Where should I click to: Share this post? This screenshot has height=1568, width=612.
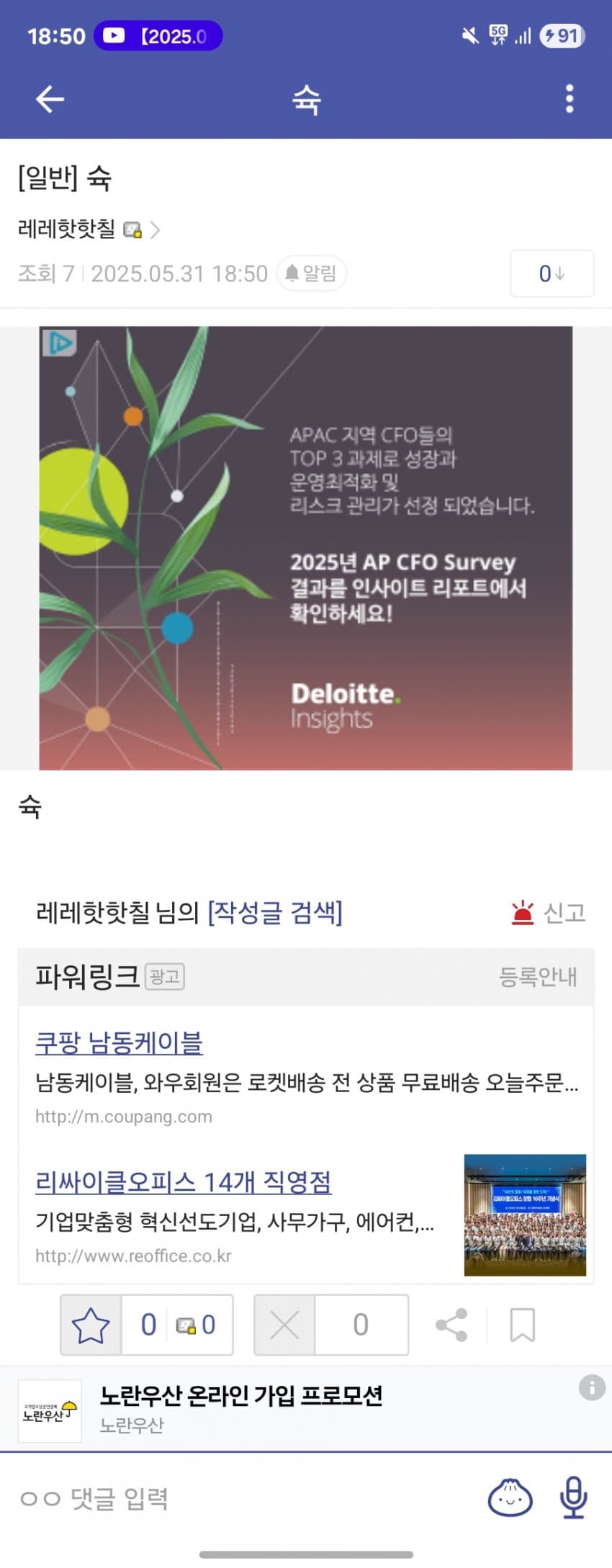(451, 1325)
